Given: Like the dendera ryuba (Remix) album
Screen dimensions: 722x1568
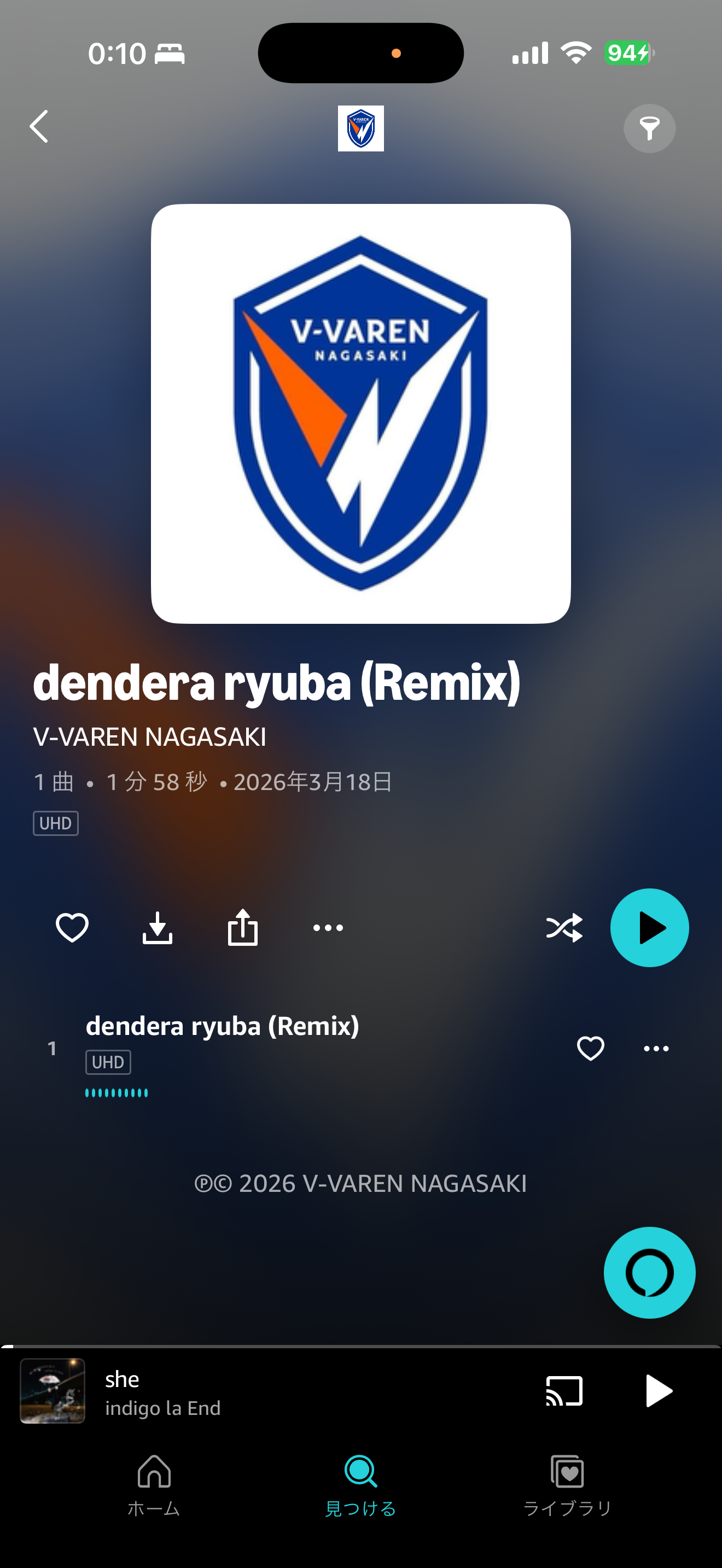Looking at the screenshot, I should [x=72, y=928].
